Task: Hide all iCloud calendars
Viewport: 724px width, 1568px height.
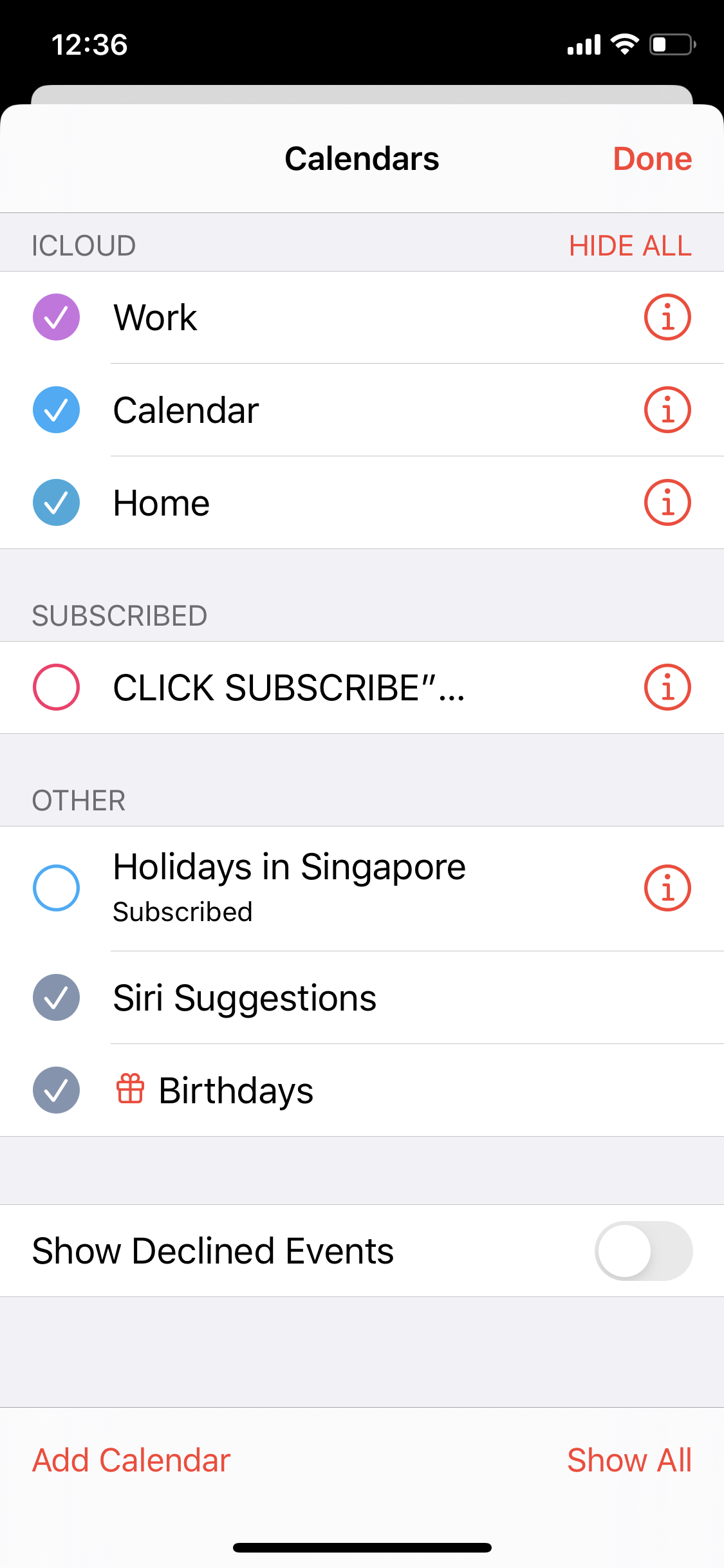Action: (x=629, y=246)
